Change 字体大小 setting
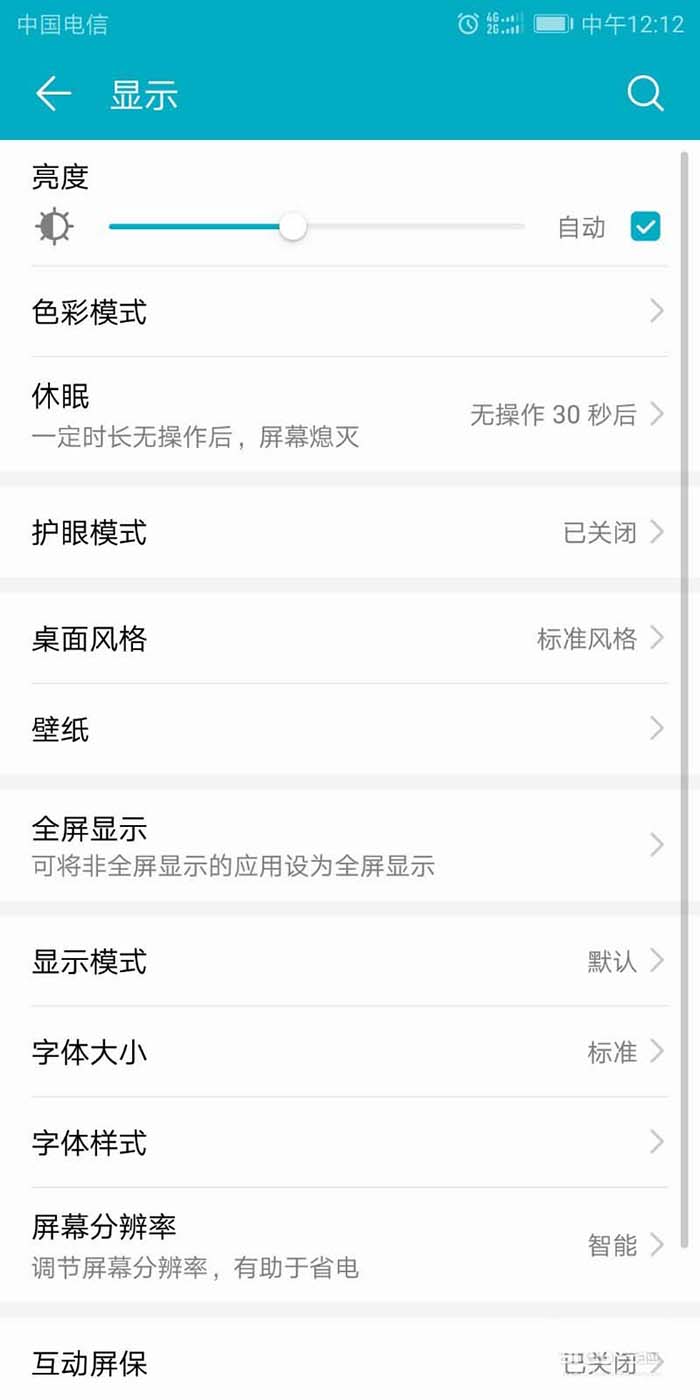Screen dimensions: 700x1400 point(349,1052)
